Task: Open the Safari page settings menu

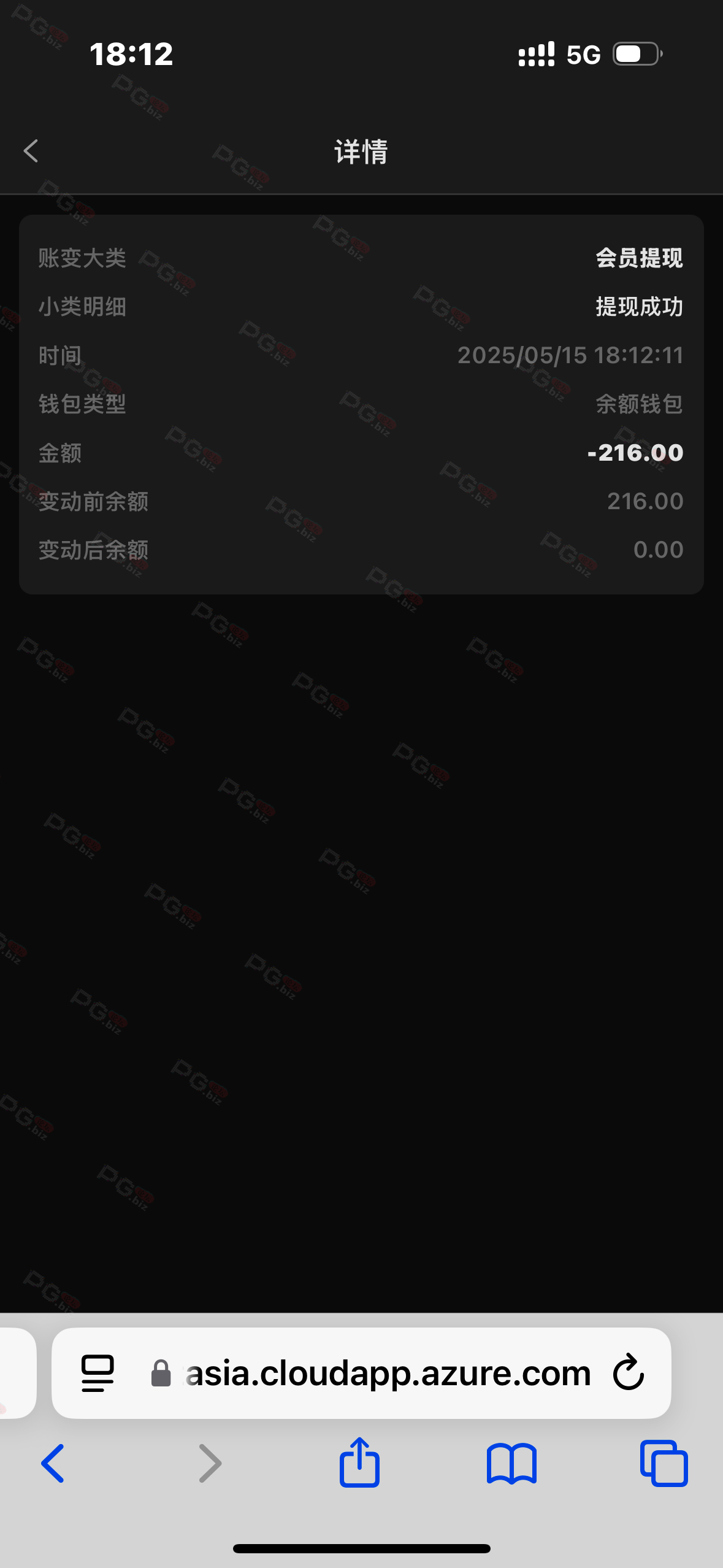Action: tap(98, 1373)
